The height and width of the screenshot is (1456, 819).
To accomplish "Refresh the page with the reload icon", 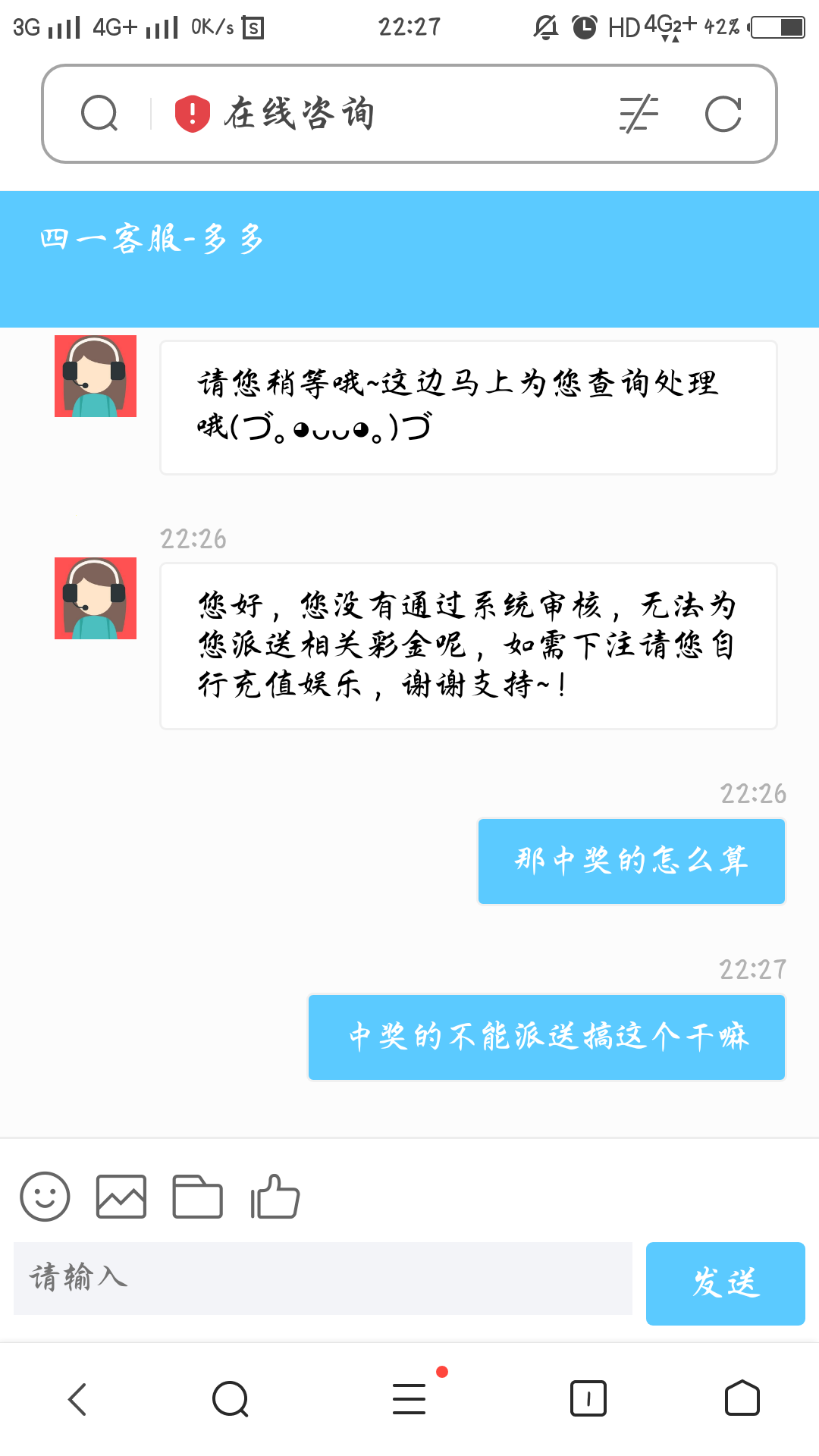I will tap(723, 112).
